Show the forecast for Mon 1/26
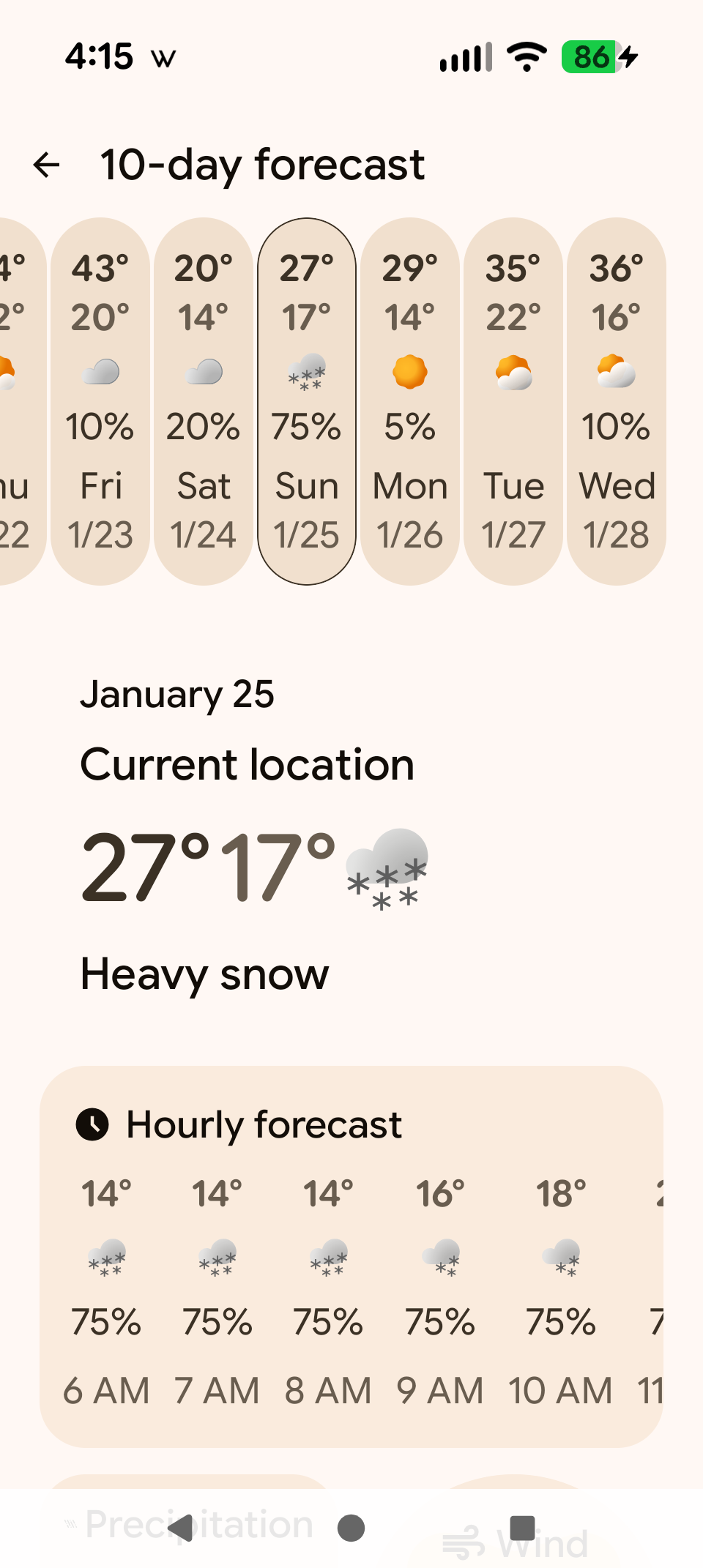The width and height of the screenshot is (703, 1568). point(410,401)
